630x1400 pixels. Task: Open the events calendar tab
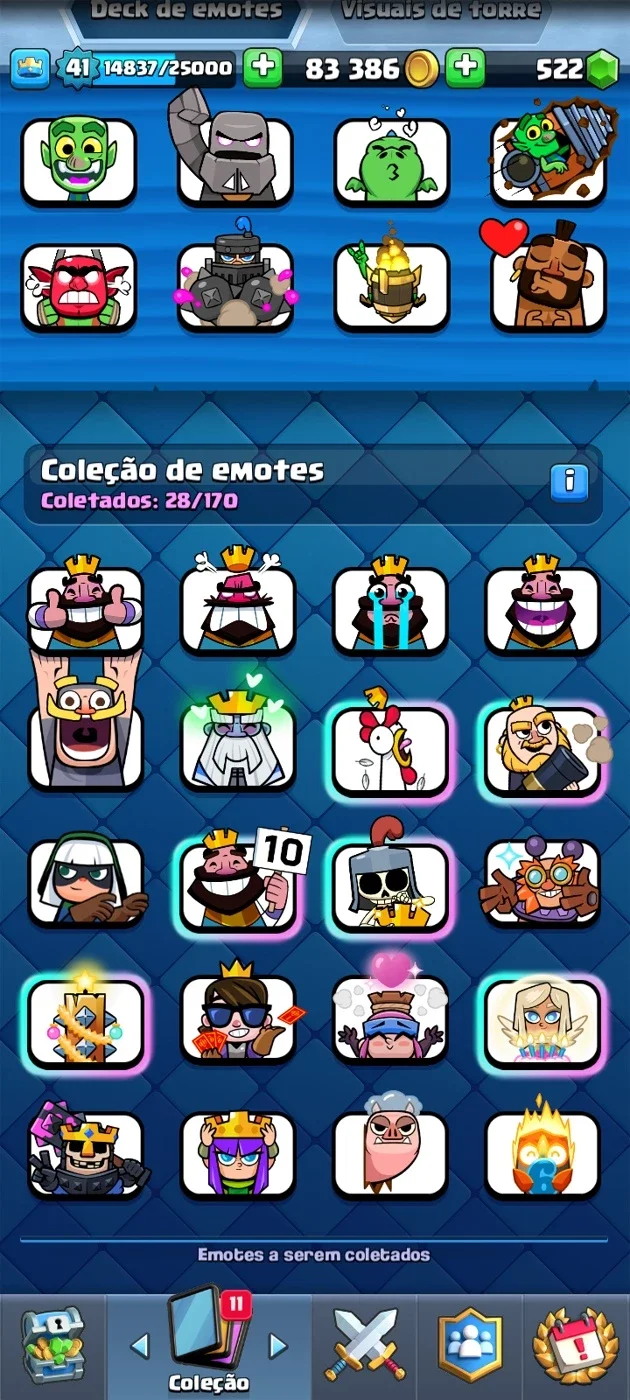pos(575,1345)
